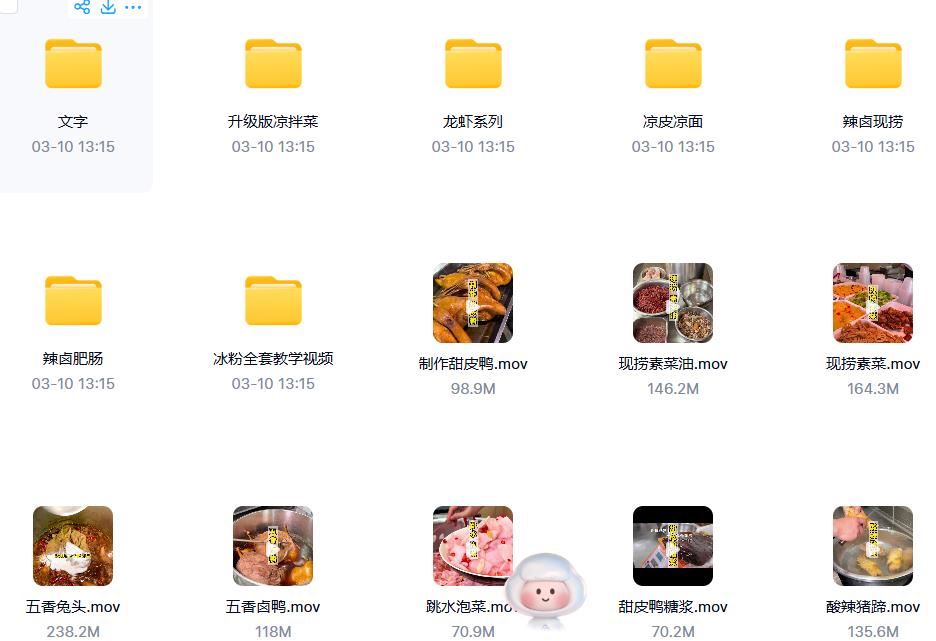Viewport: 936px width, 641px height.
Task: Open the 龙虾系列 folder
Action: (473, 65)
